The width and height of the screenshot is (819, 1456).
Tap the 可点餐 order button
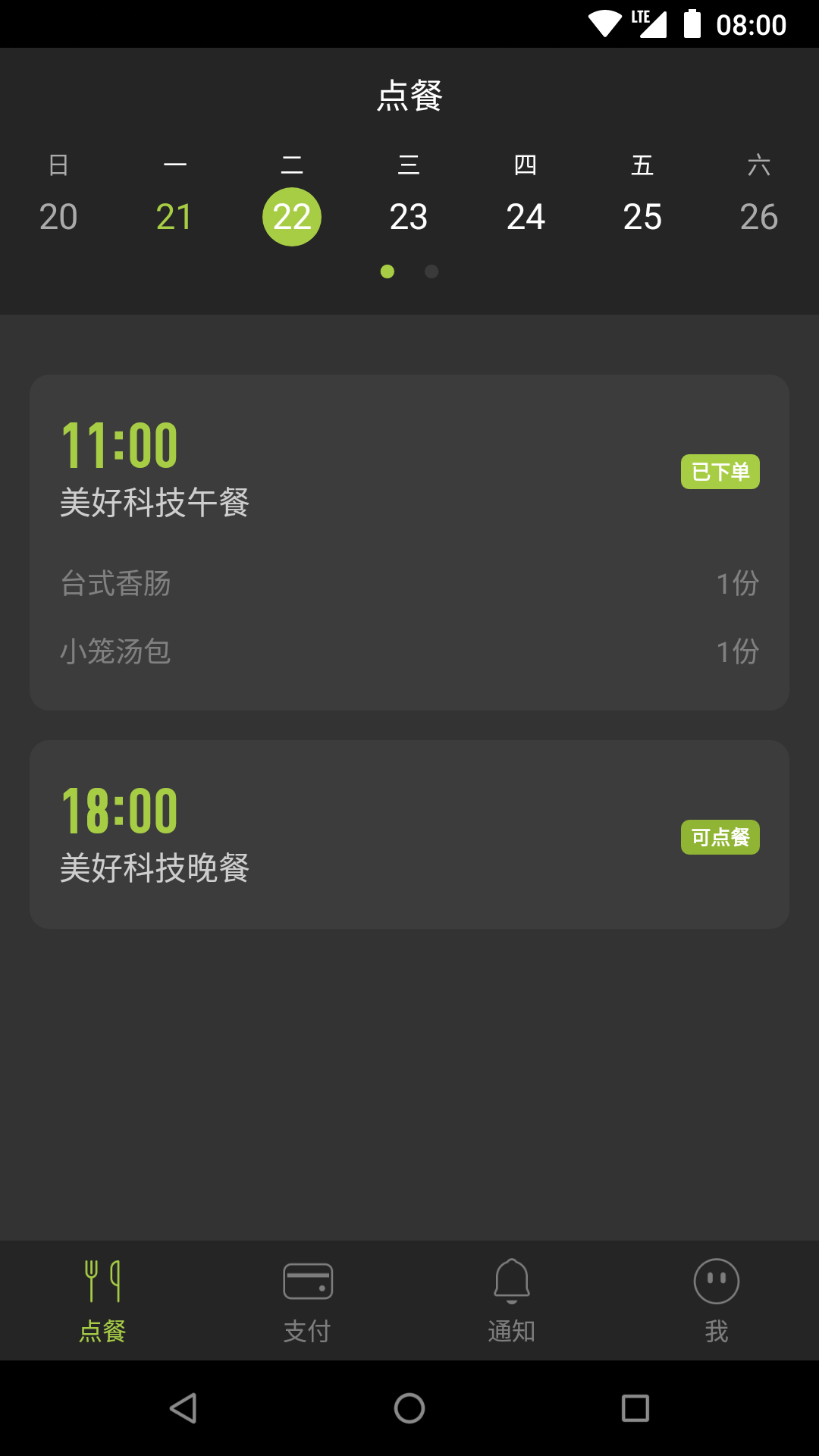tap(720, 837)
